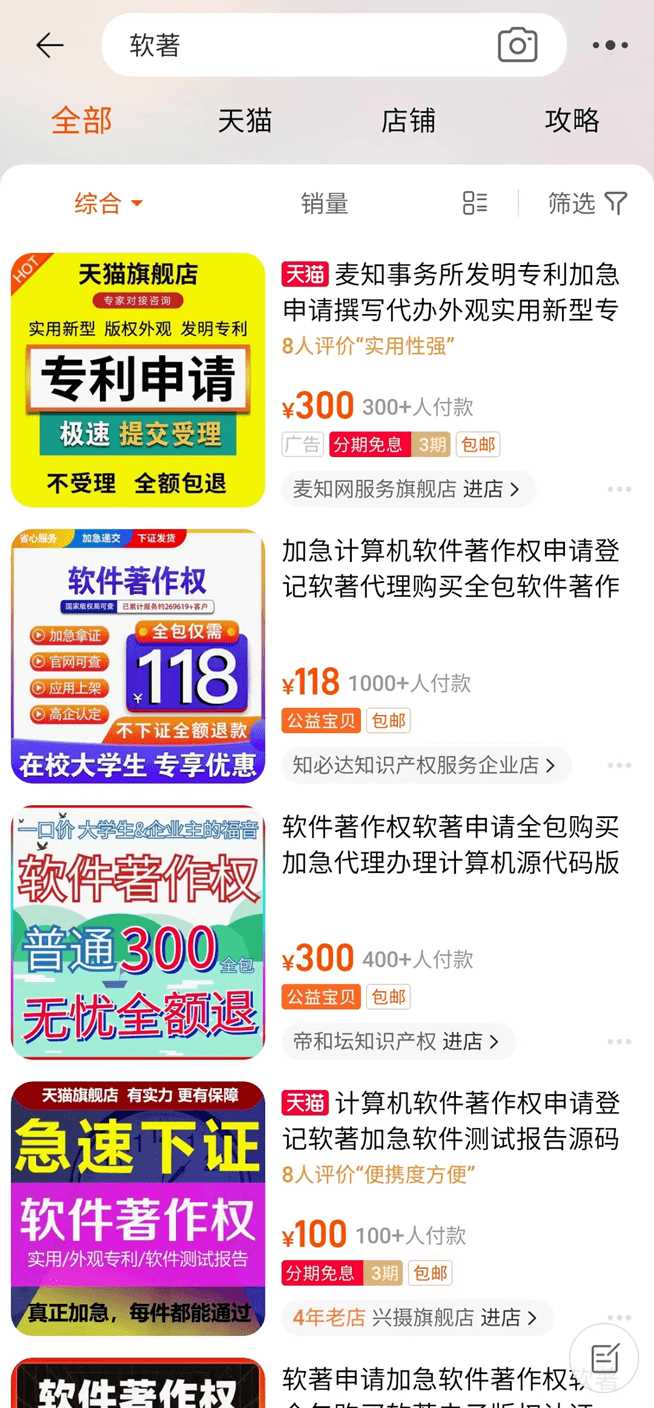Expand the 综合 sort dropdown
The height and width of the screenshot is (1408, 654).
coord(108,204)
